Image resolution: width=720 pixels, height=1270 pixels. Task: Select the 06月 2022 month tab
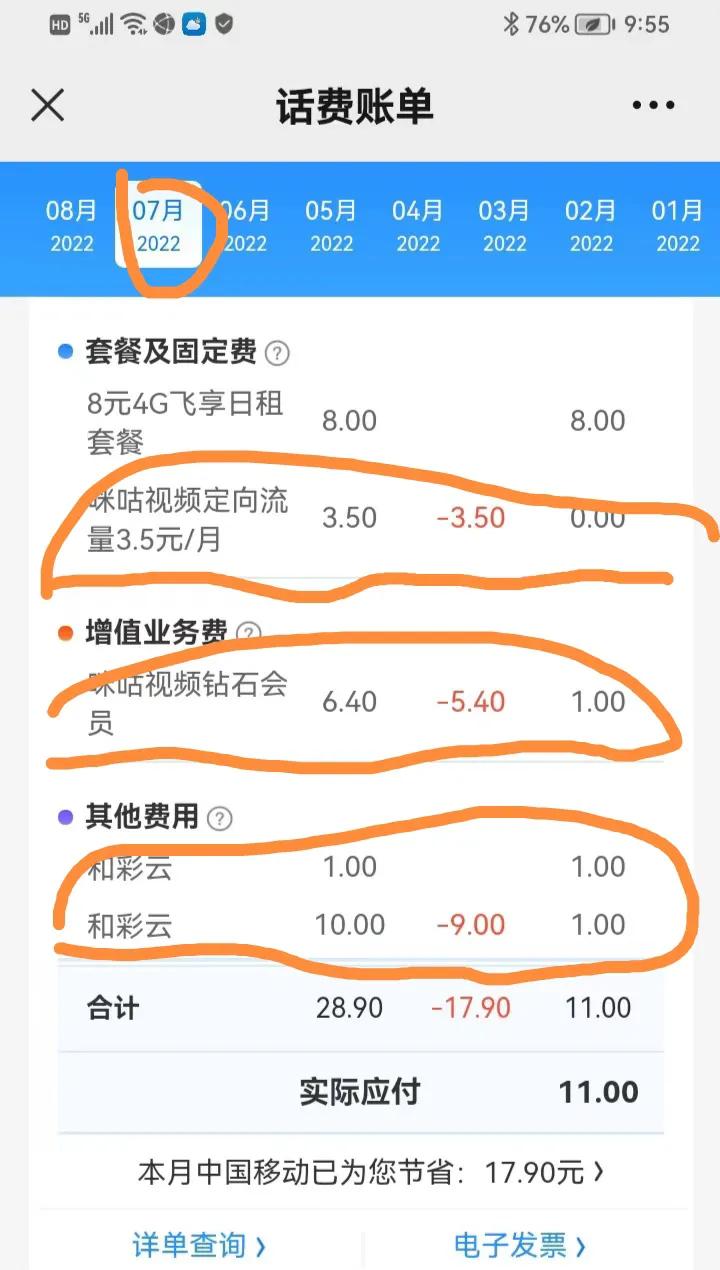click(244, 225)
